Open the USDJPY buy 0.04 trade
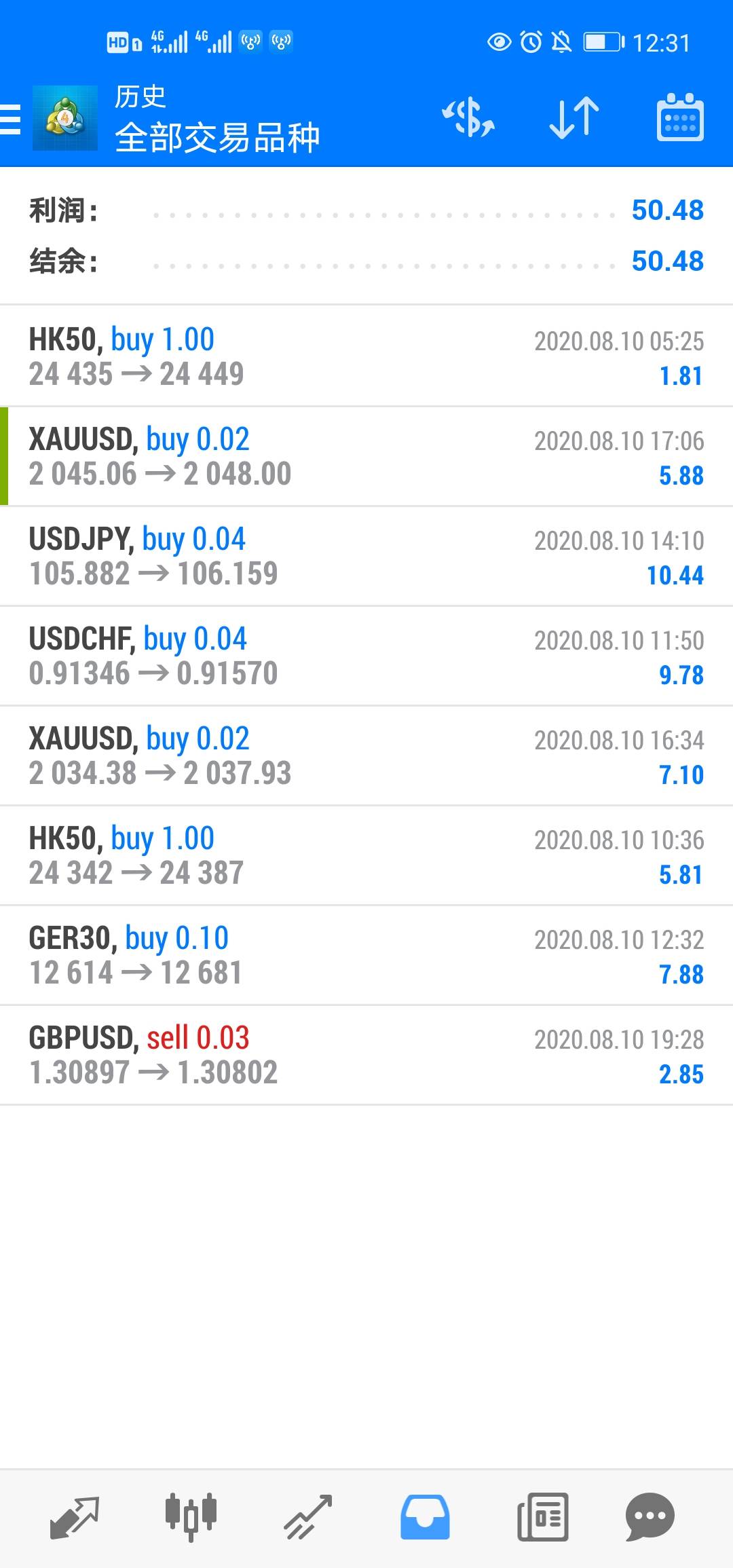 pos(366,556)
